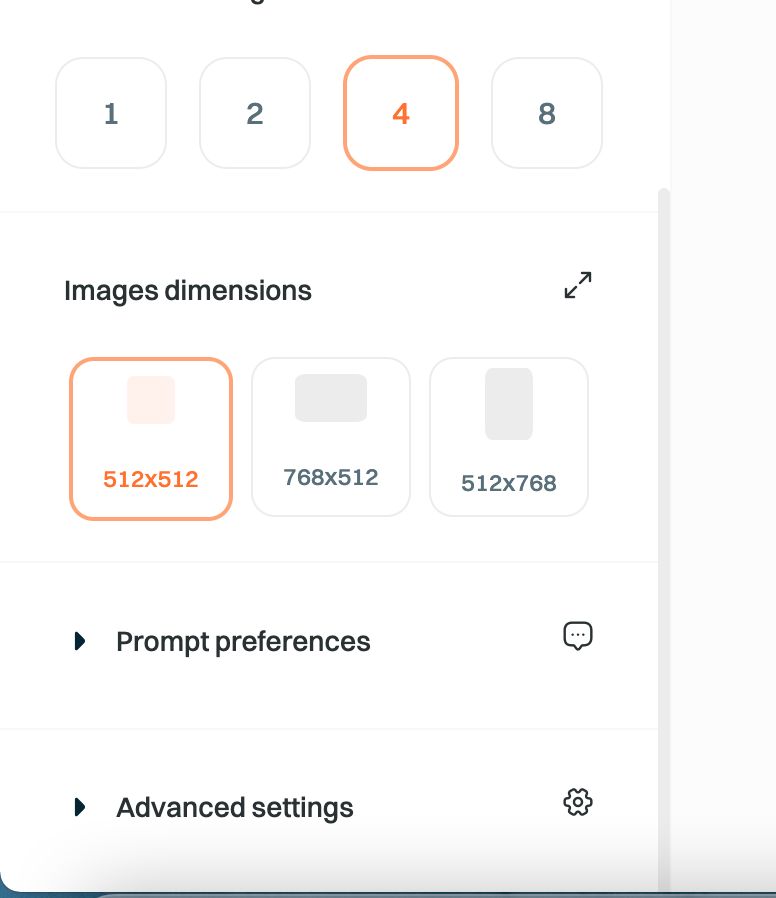Select the 4 images option
Viewport: 776px width, 898px height.
(x=401, y=113)
